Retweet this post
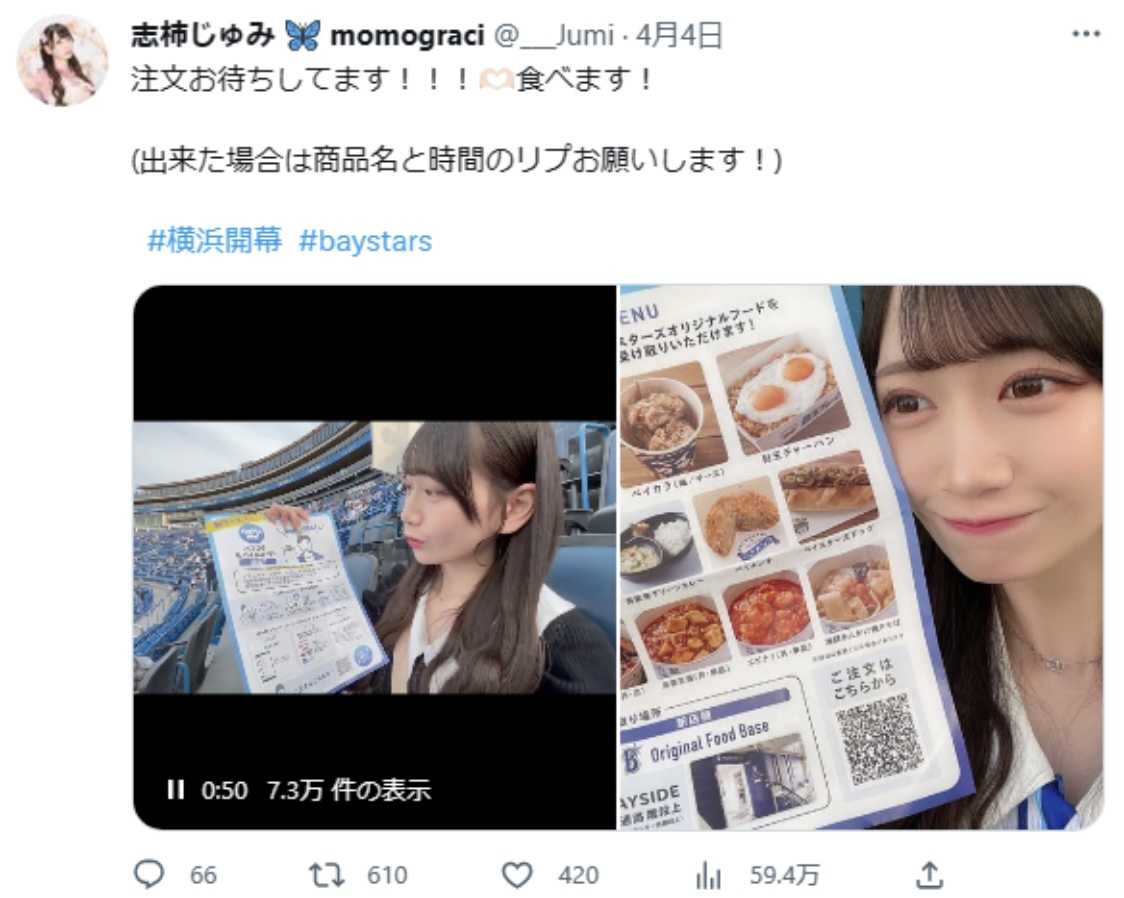The image size is (1124, 898). click(326, 876)
